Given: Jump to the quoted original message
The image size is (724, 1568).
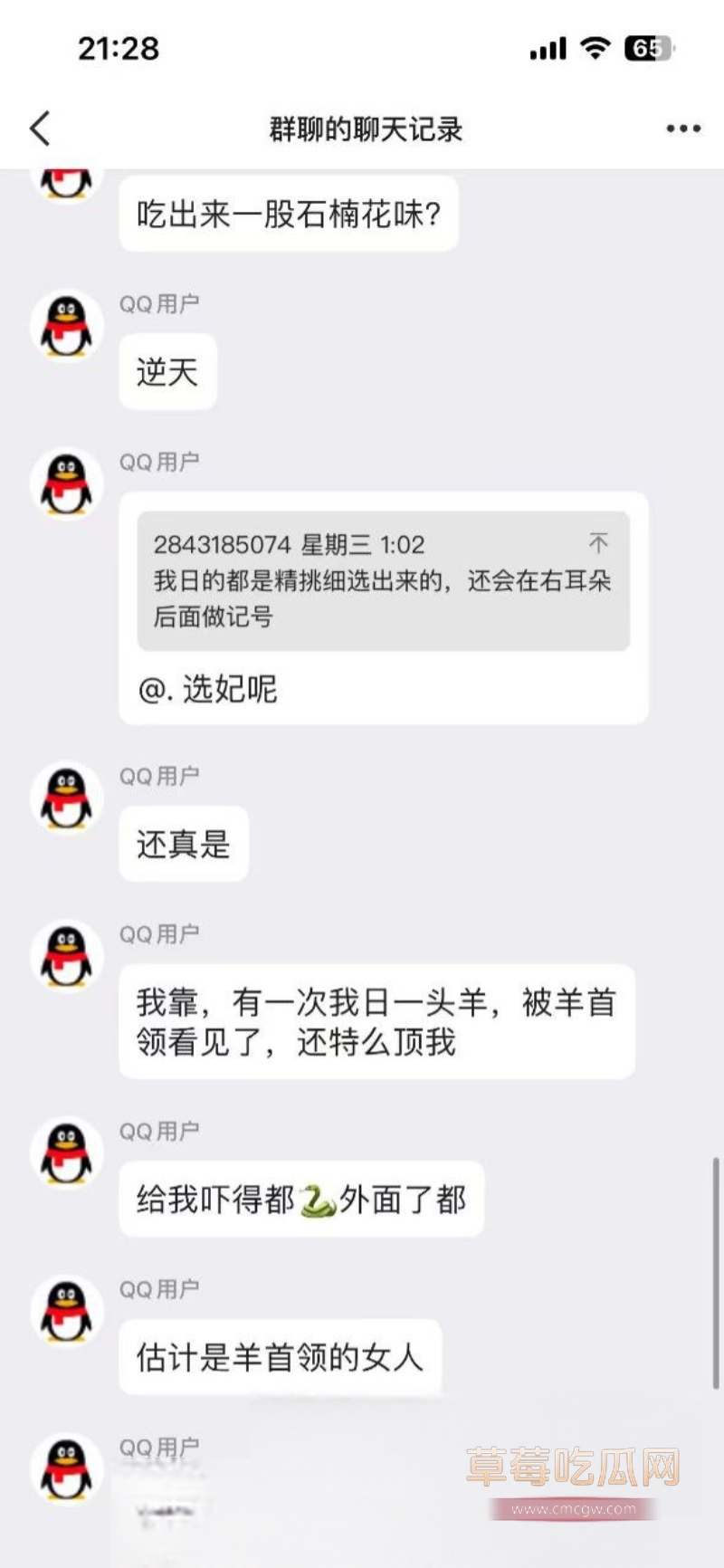Looking at the screenshot, I should click(598, 543).
